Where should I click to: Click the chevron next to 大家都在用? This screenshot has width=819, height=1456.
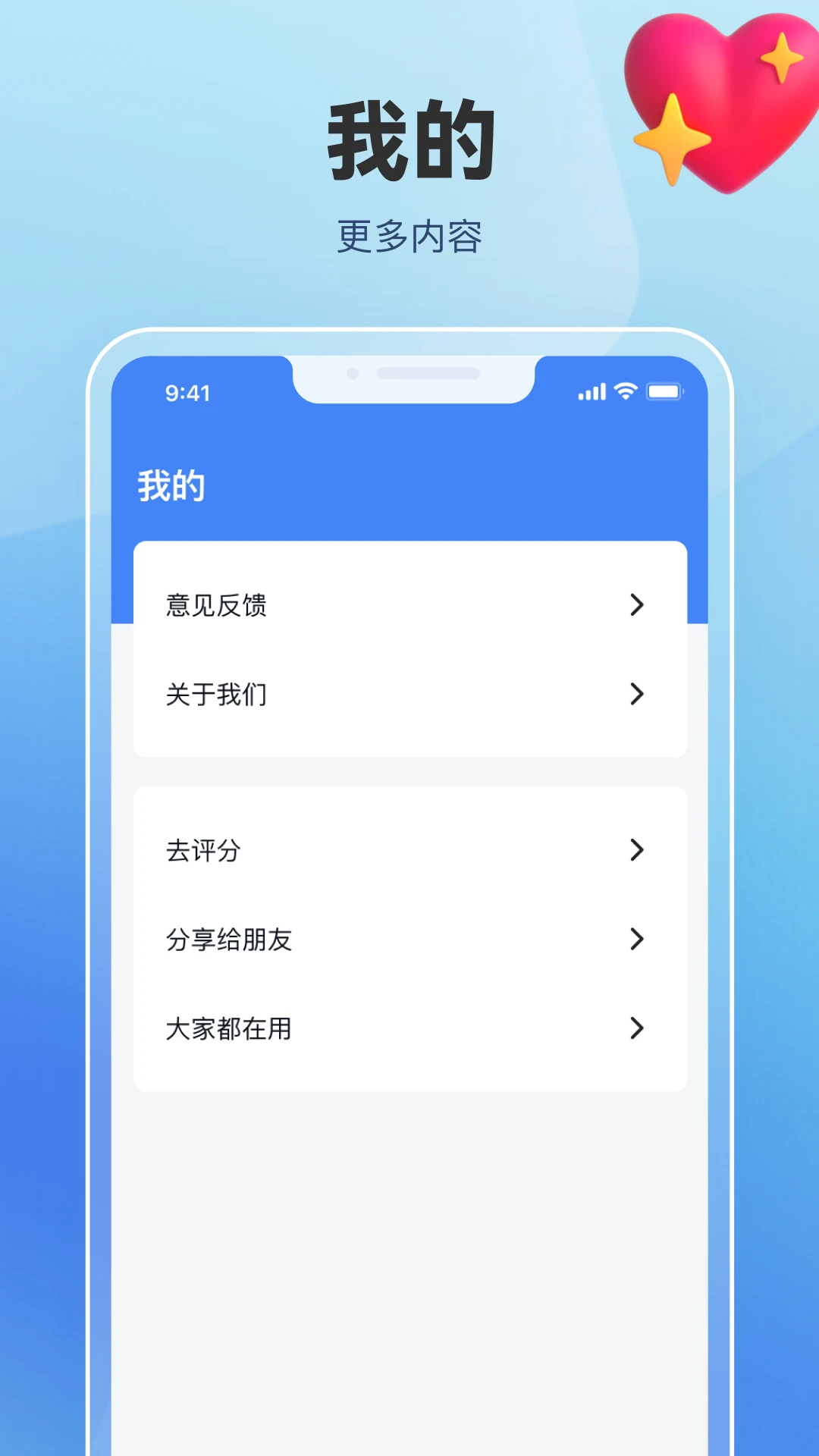pyautogui.click(x=635, y=1029)
